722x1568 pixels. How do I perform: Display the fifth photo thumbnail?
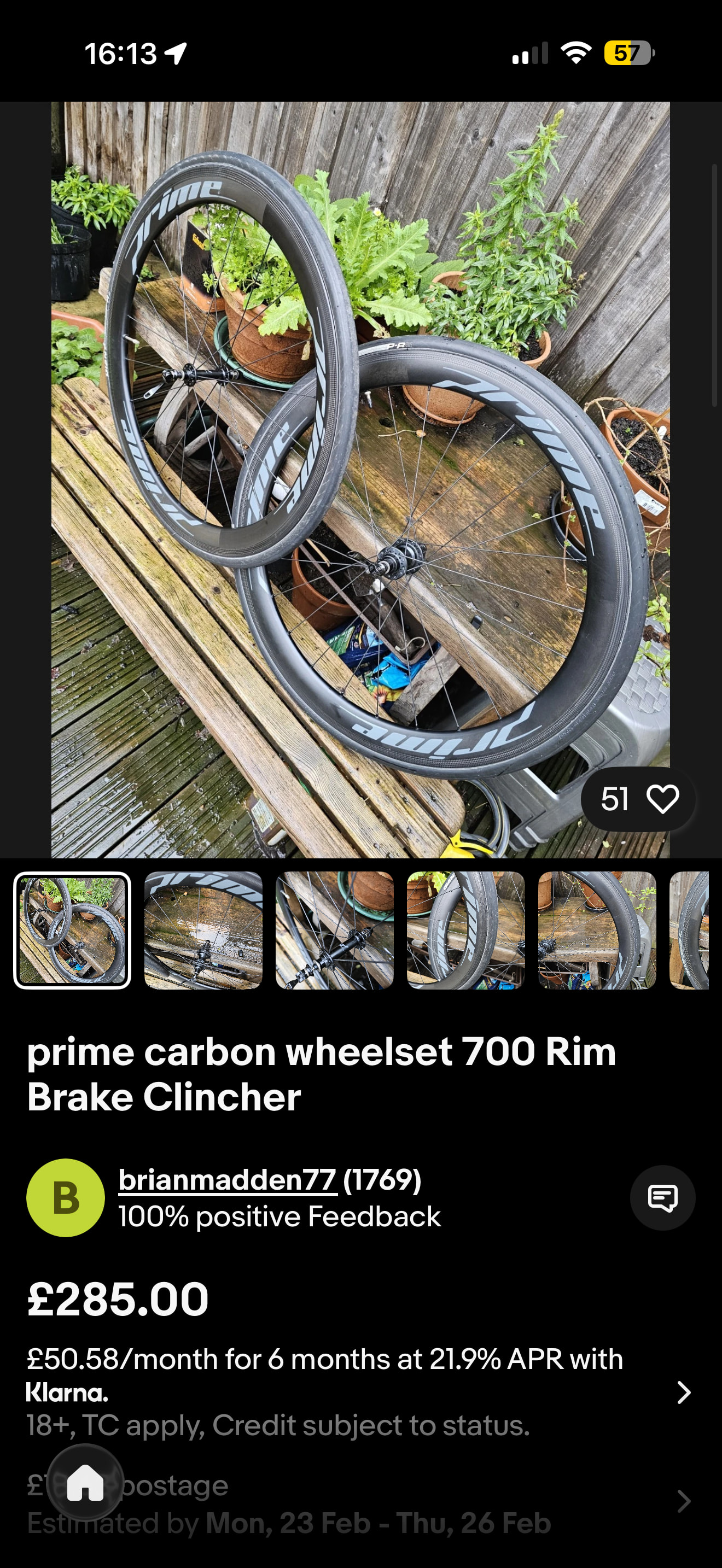597,930
